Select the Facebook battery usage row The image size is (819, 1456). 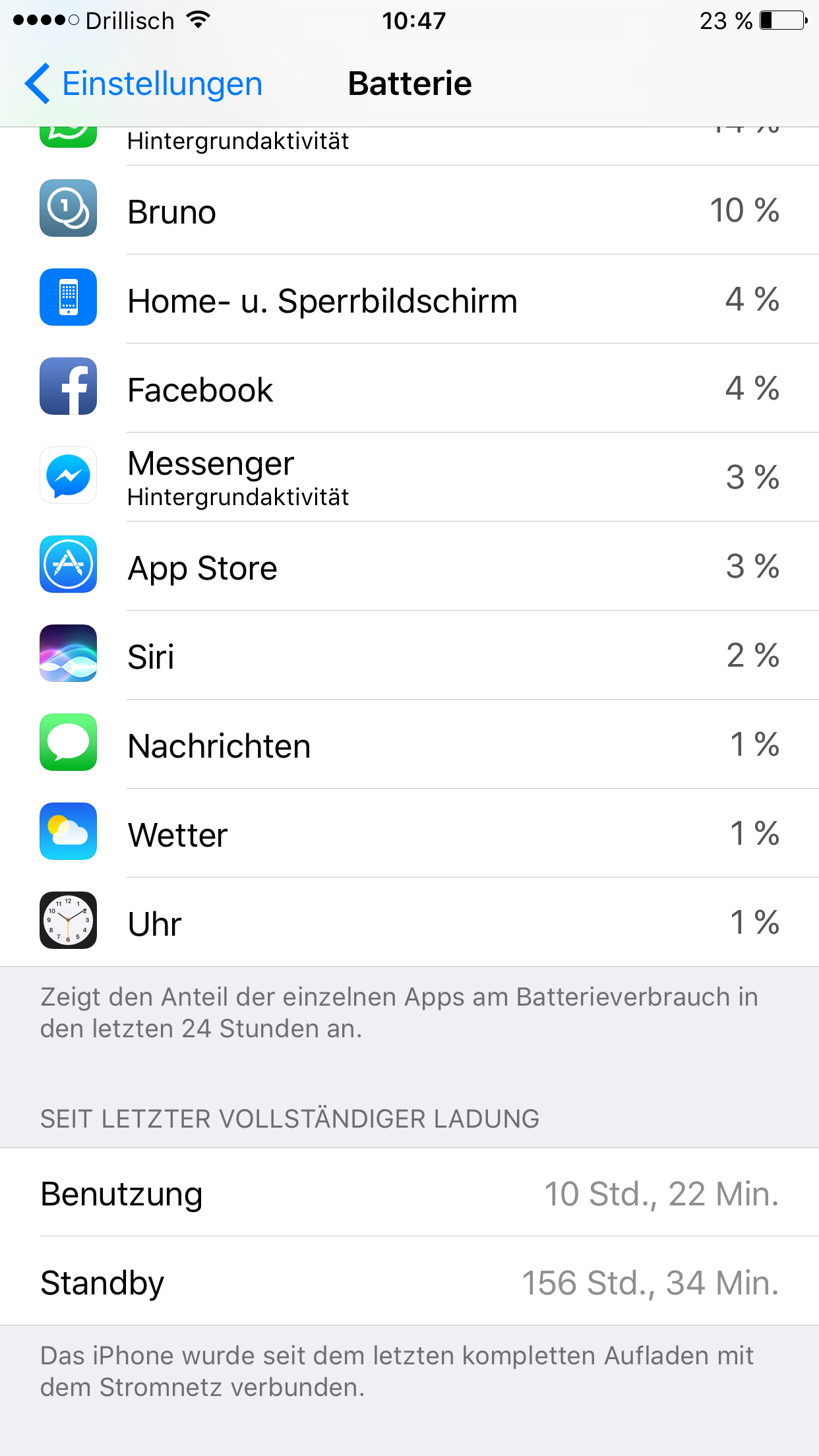click(409, 389)
